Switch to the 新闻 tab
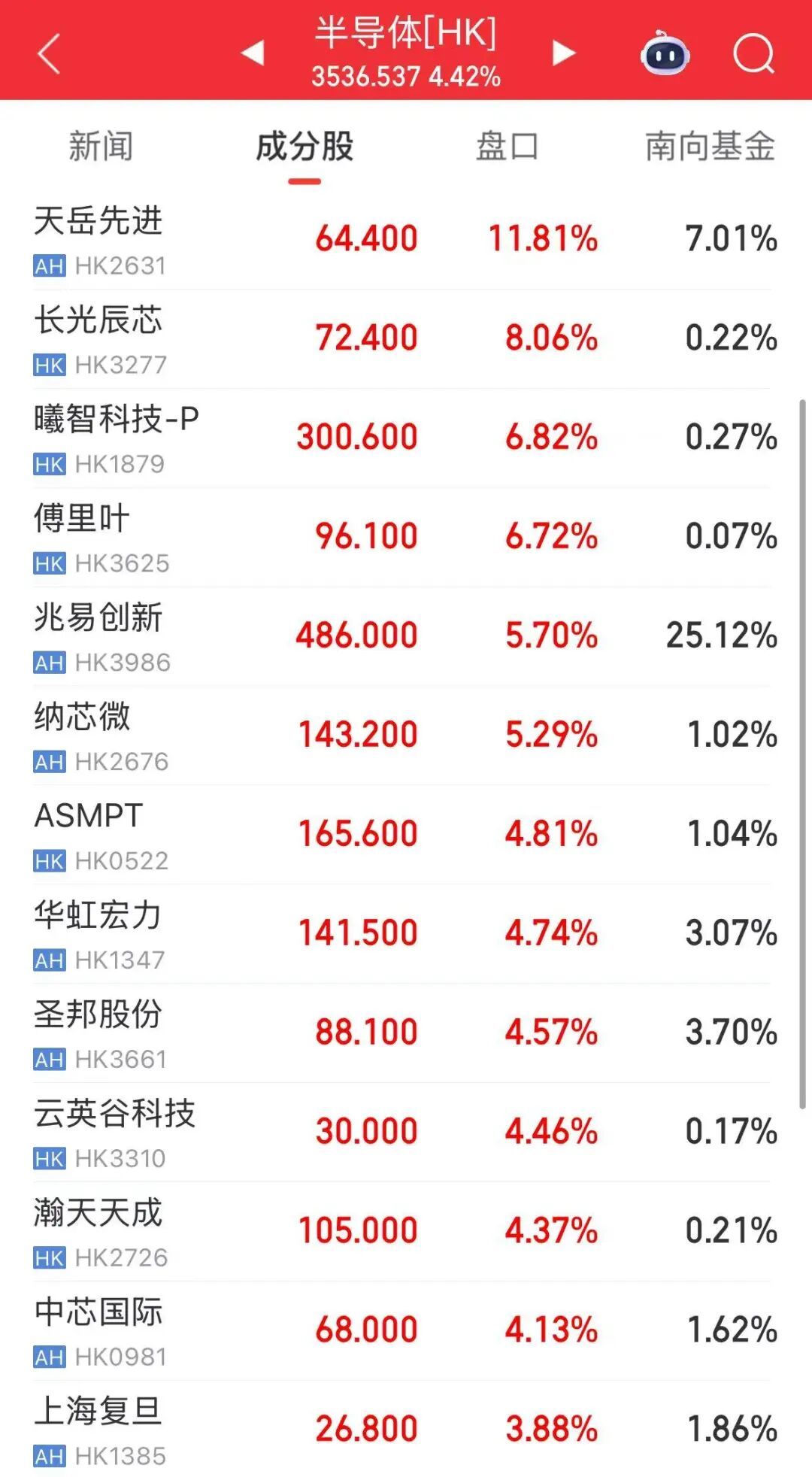 click(x=101, y=147)
